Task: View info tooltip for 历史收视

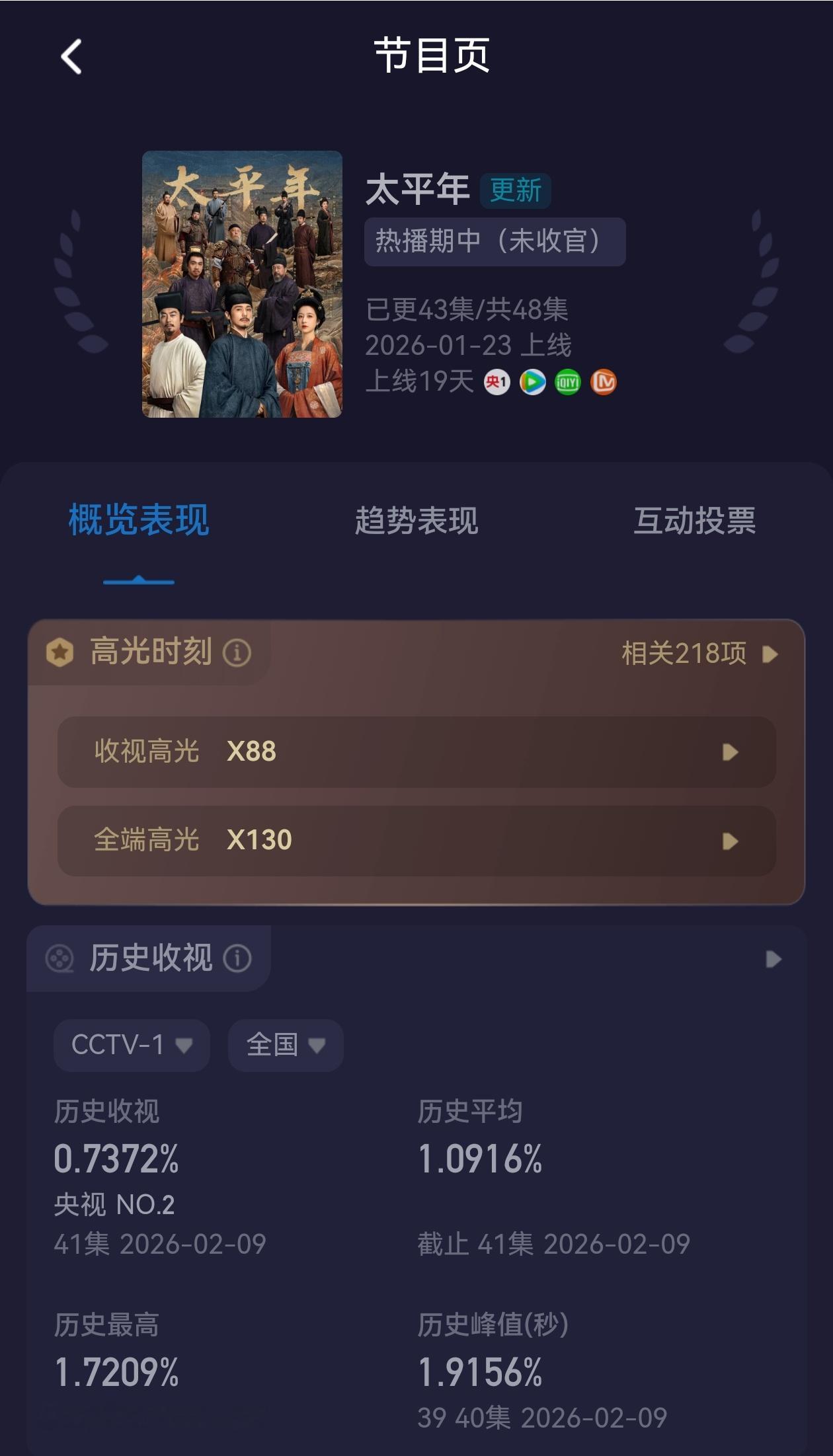Action: coord(237,960)
